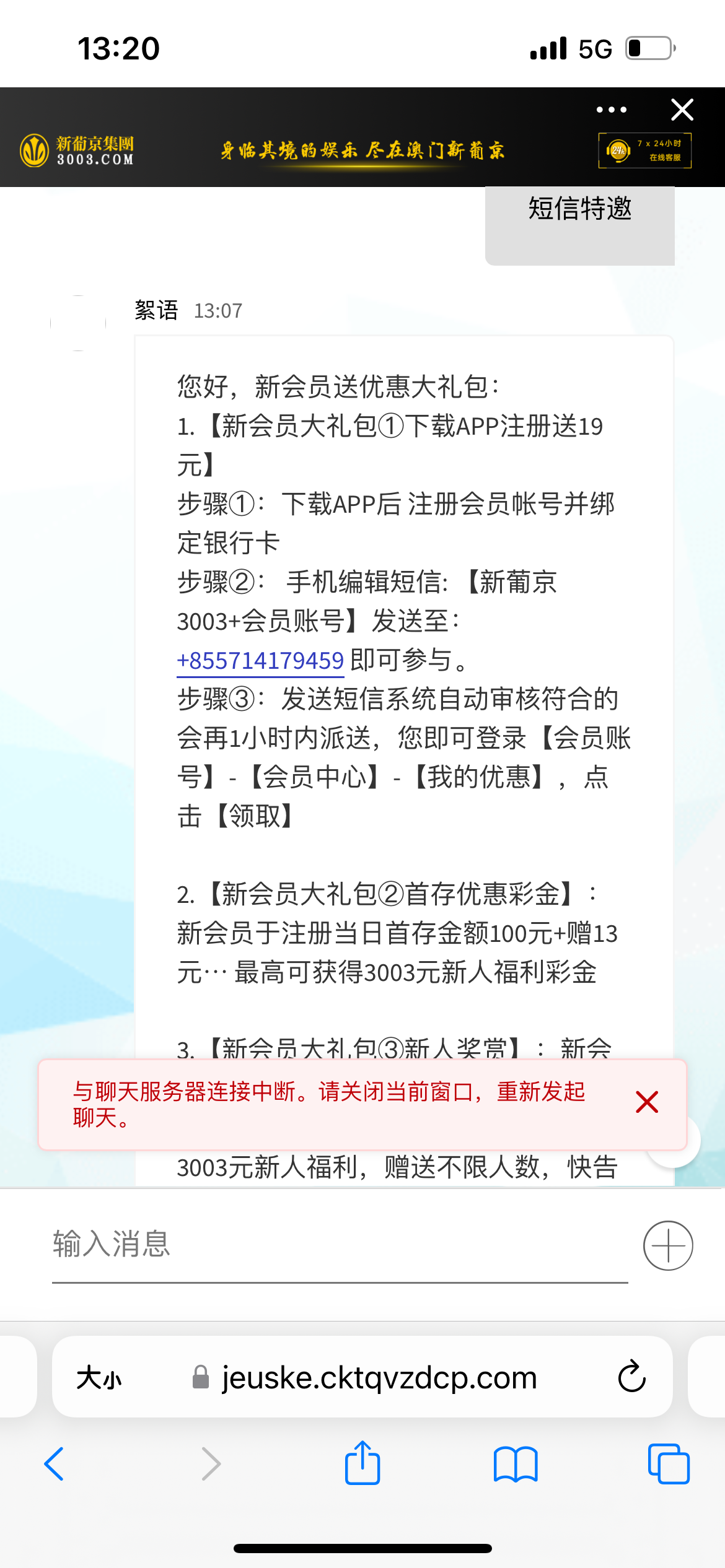Screen dimensions: 725x1568
Task: Focus the 输入消息 message input field
Action: (x=340, y=1245)
